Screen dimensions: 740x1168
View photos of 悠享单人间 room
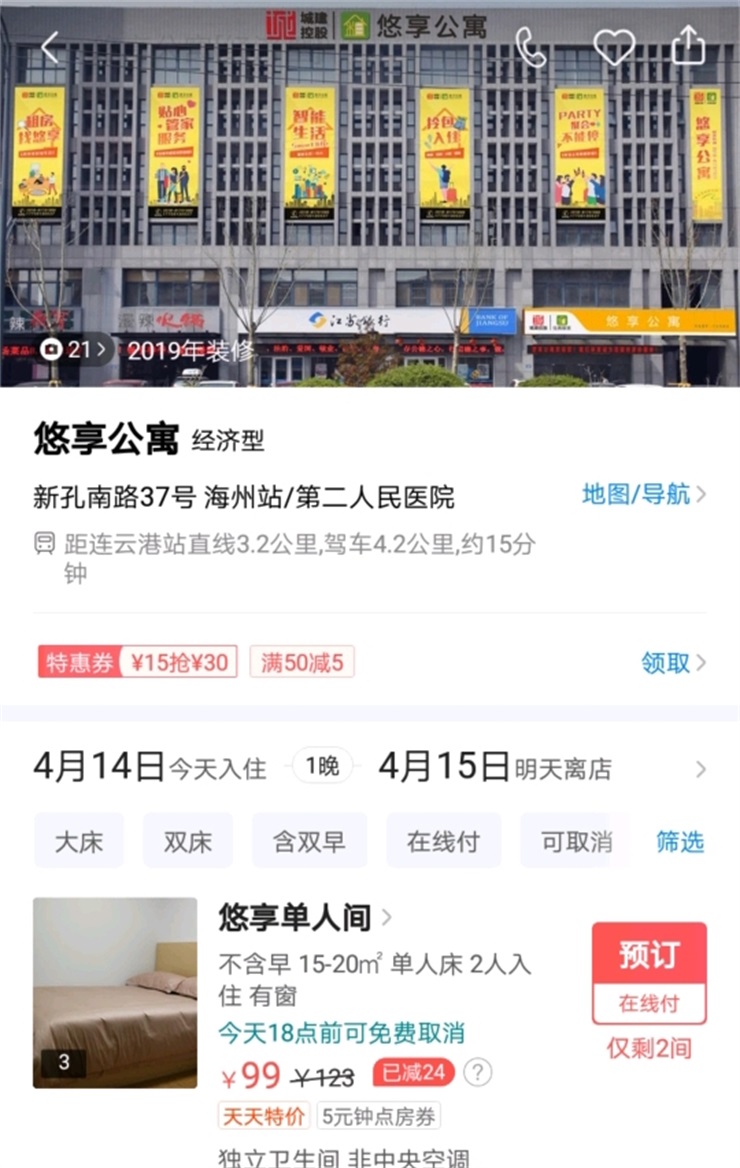[115, 992]
